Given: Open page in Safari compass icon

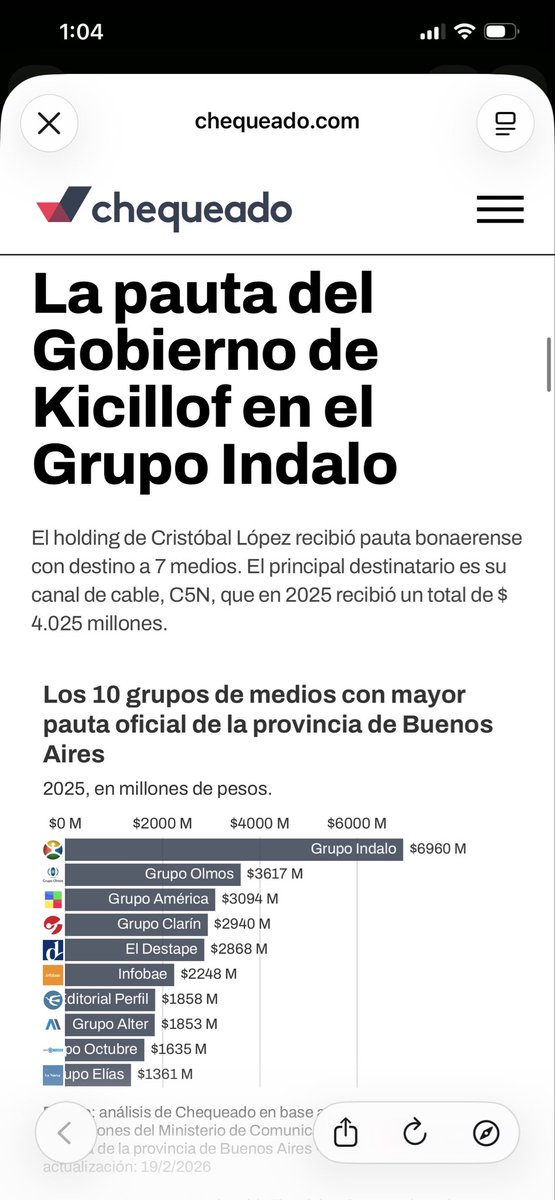Looking at the screenshot, I should pos(486,1132).
